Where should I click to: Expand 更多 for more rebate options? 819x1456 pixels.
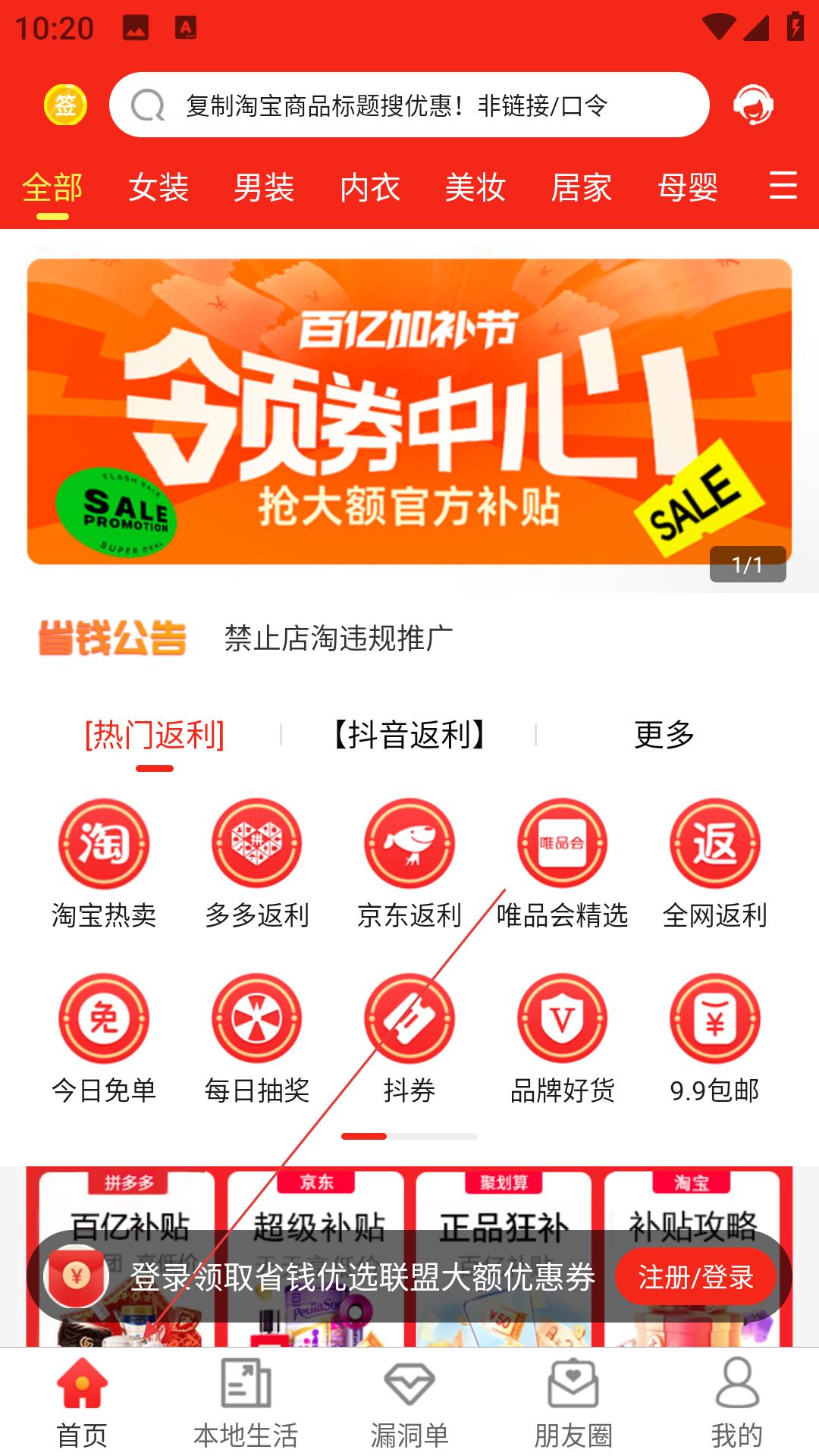tap(665, 733)
